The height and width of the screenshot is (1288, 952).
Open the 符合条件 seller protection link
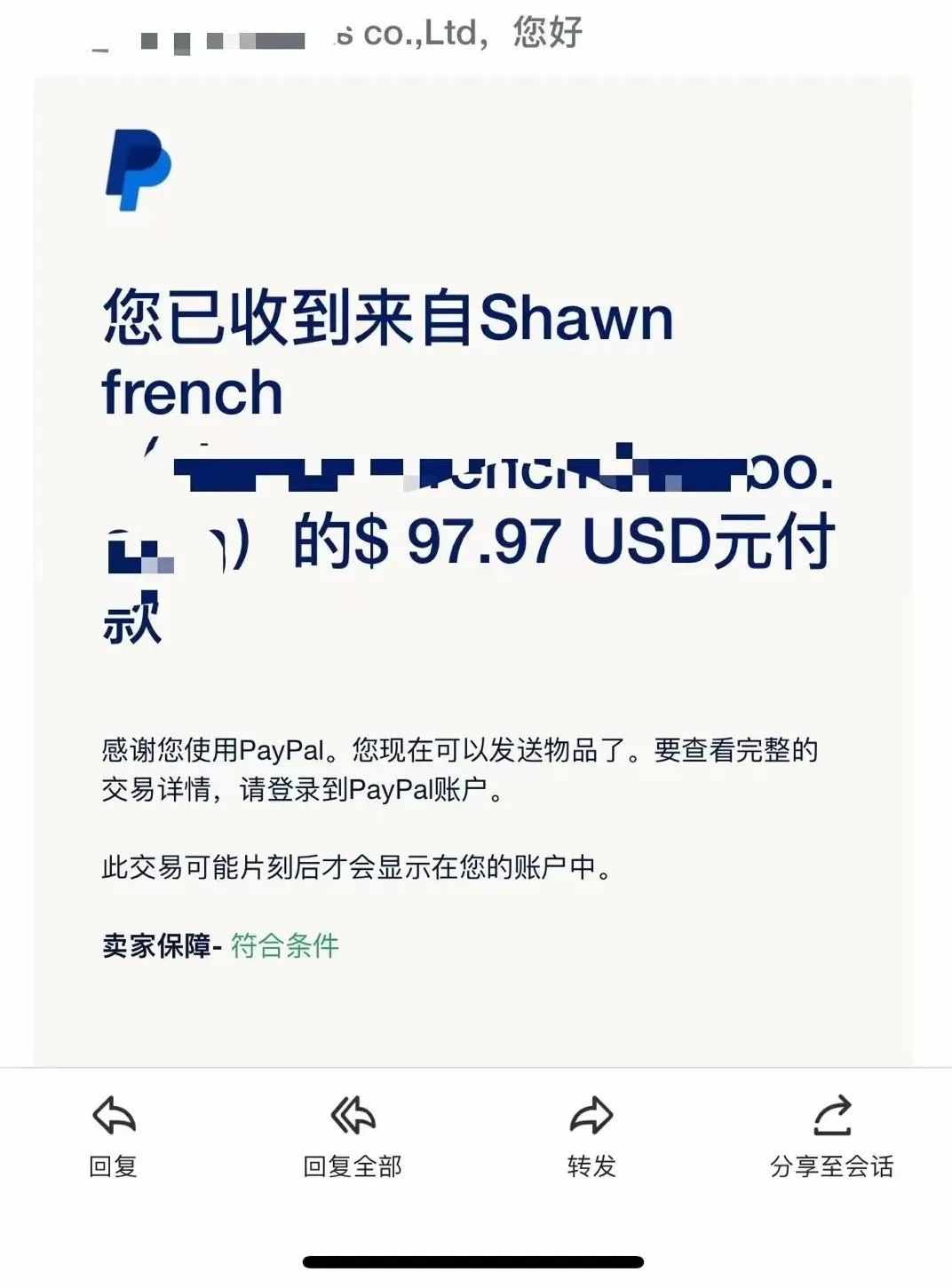pyautogui.click(x=284, y=945)
